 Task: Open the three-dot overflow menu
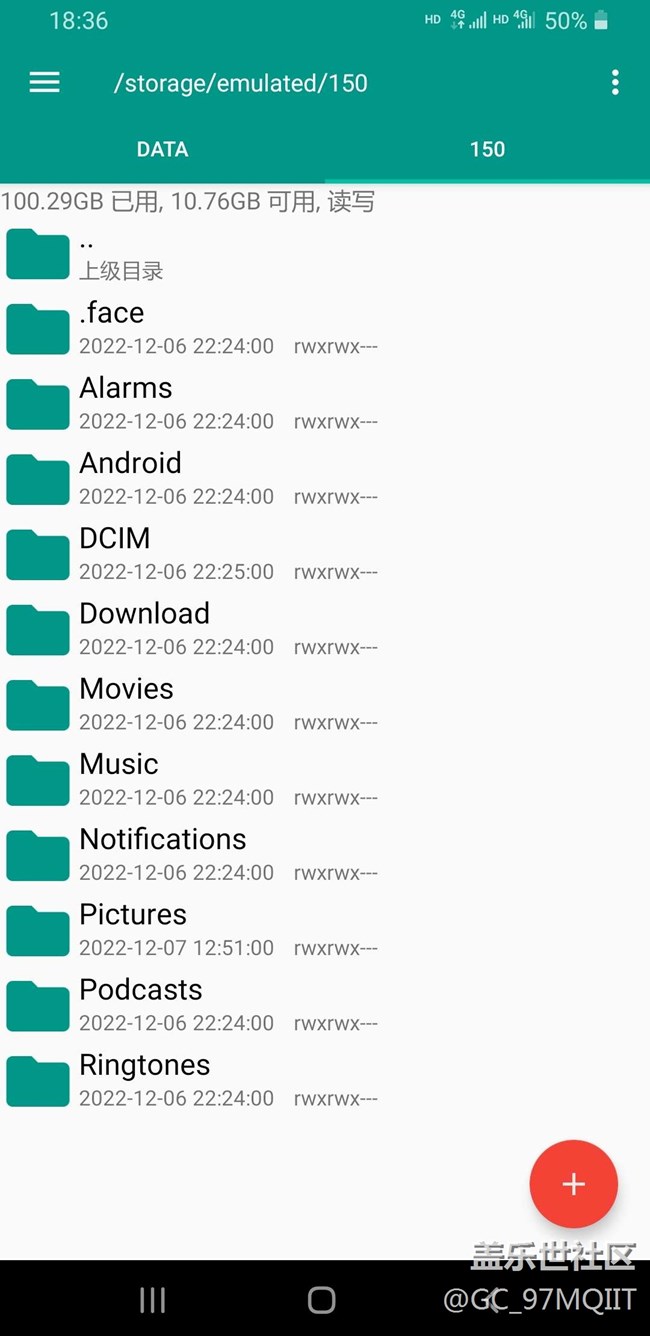[x=615, y=83]
